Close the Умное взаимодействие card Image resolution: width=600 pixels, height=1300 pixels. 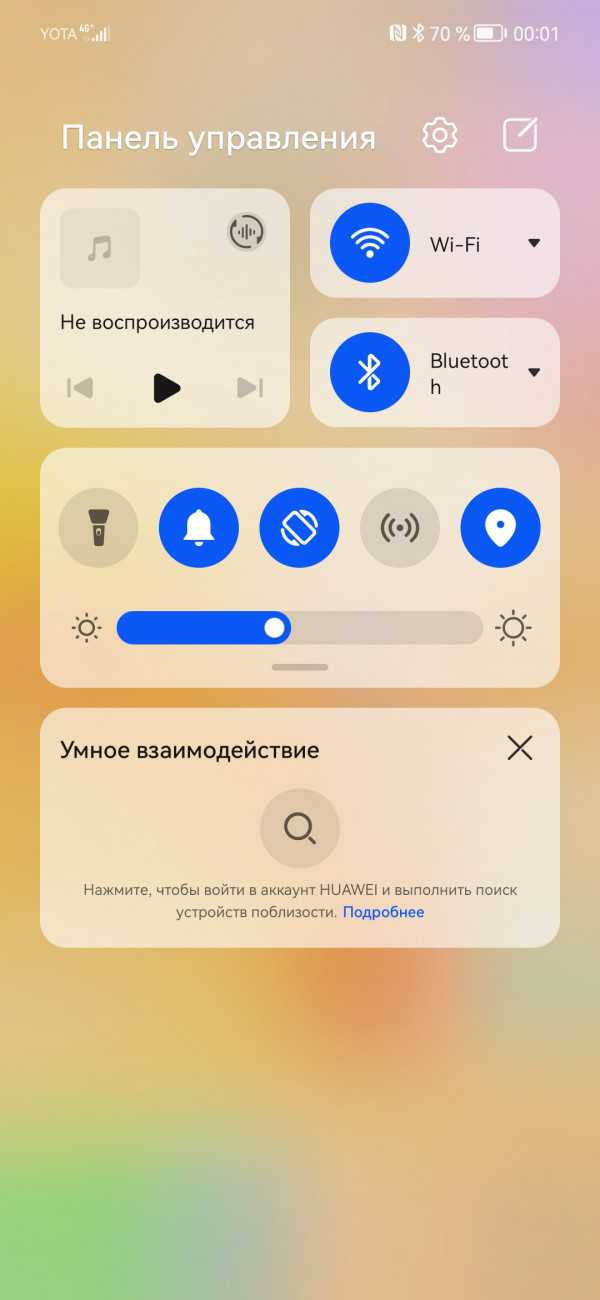point(520,748)
